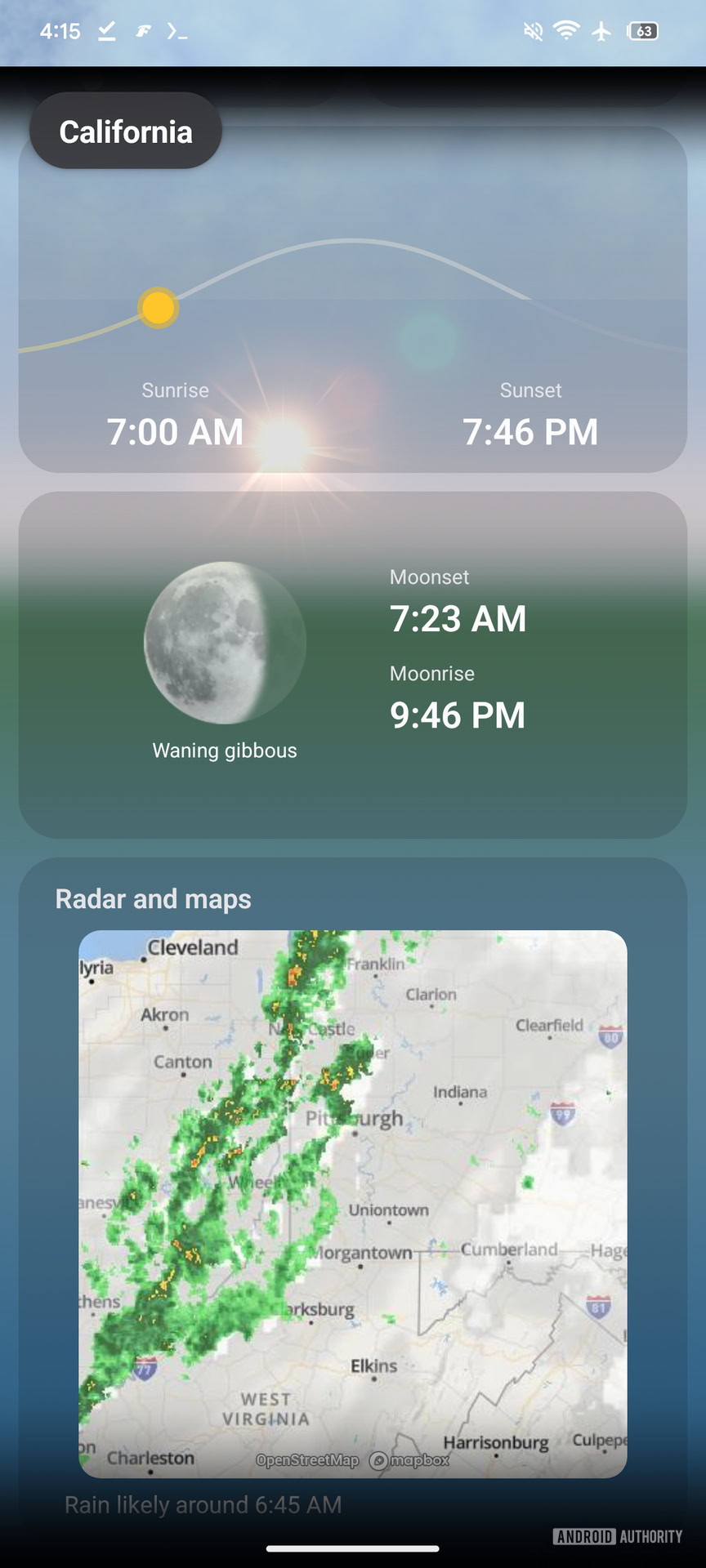Image resolution: width=706 pixels, height=1568 pixels.
Task: Select the Sunset 7:46 PM time
Action: pyautogui.click(x=531, y=431)
